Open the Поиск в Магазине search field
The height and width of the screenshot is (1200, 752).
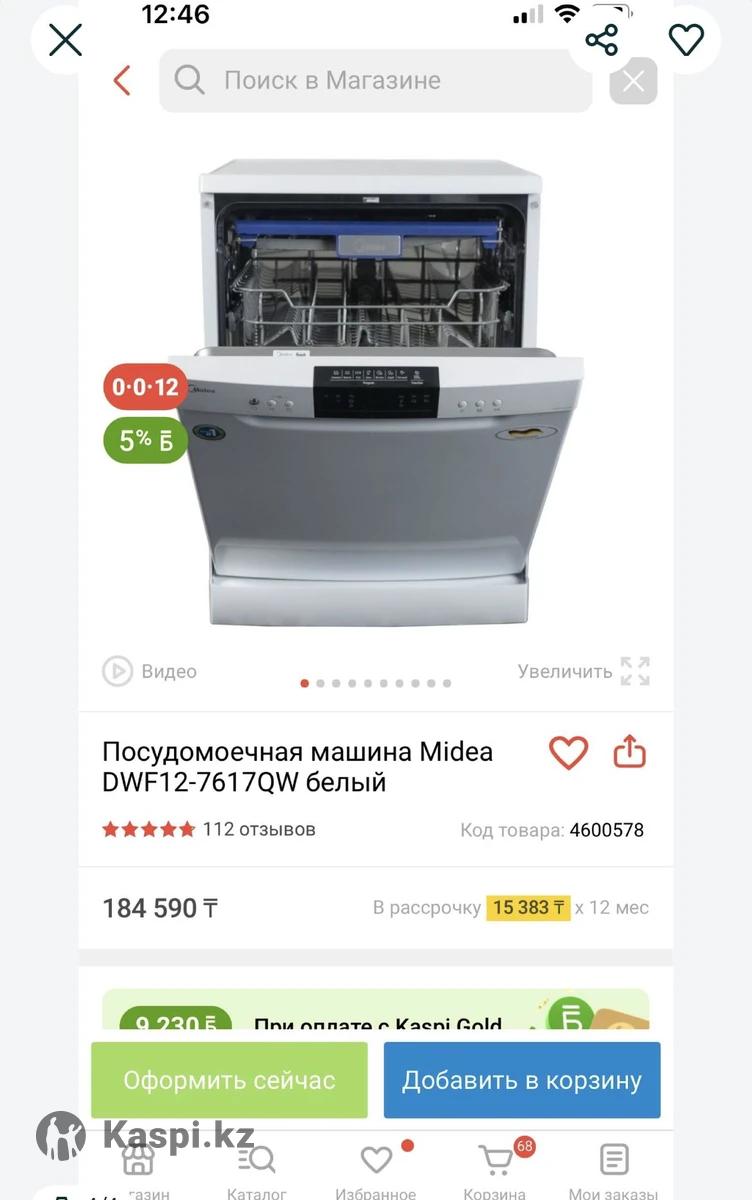tap(375, 80)
